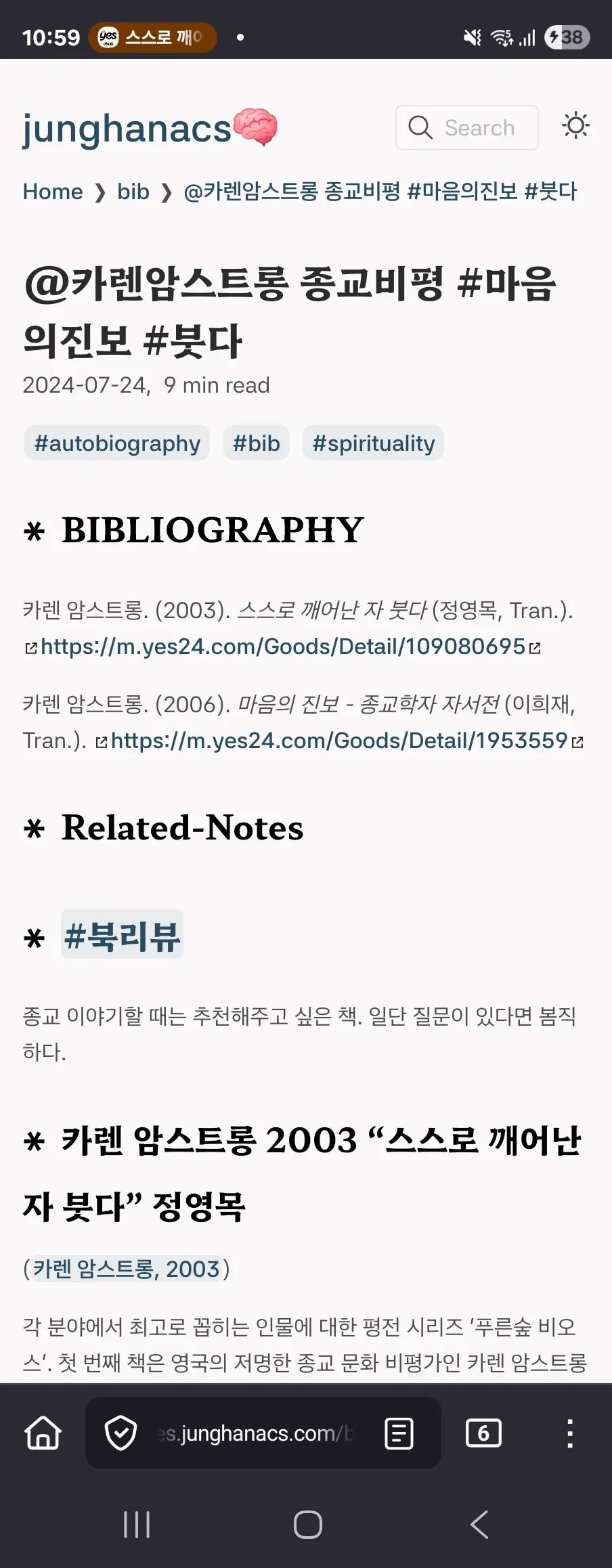Visit the yes24 link ending in 1953559
The height and width of the screenshot is (1568, 612).
339,741
